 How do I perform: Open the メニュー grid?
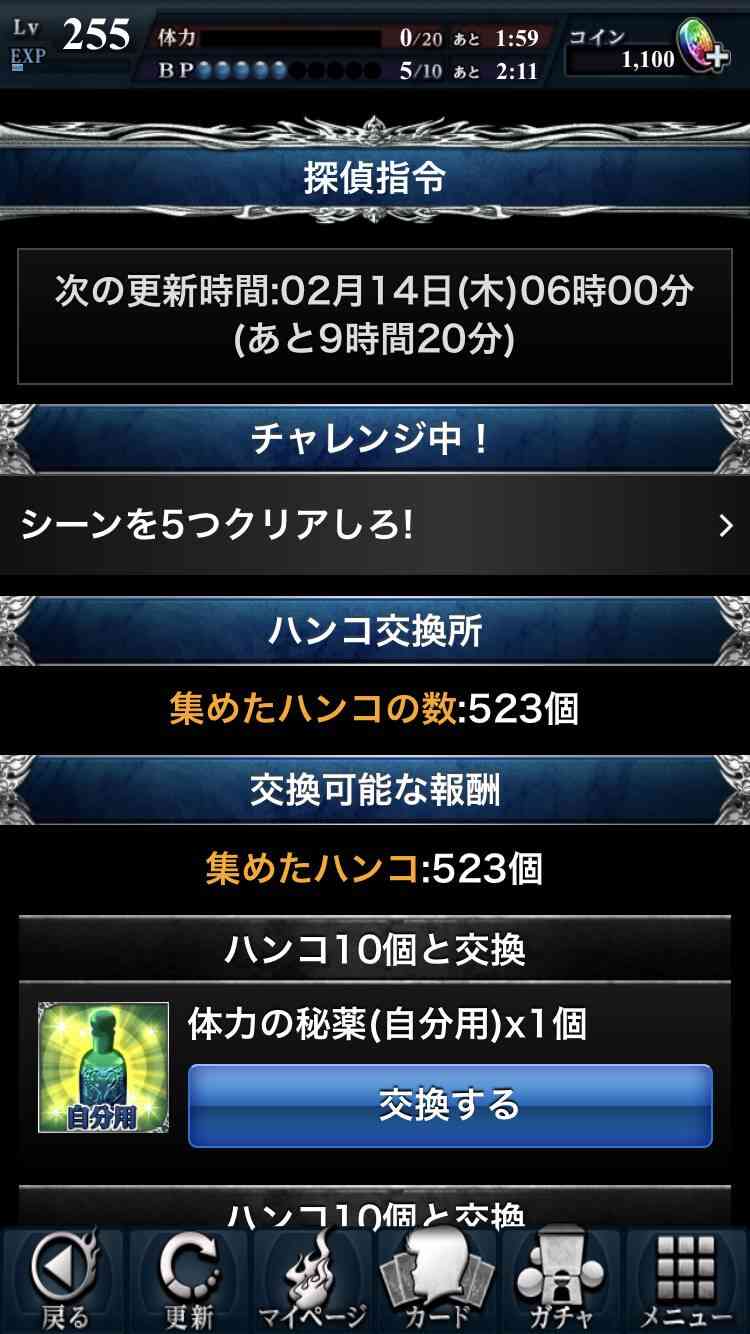click(x=686, y=1281)
